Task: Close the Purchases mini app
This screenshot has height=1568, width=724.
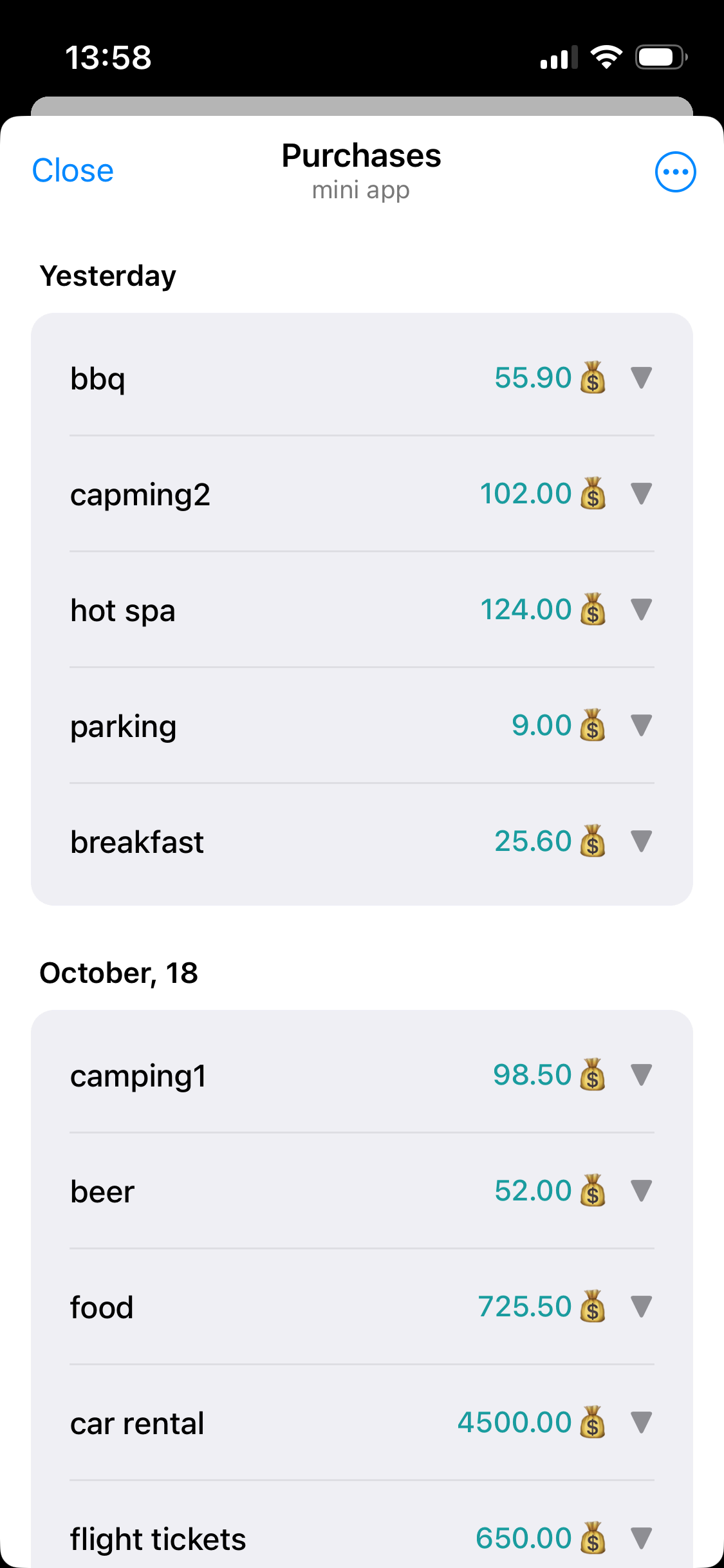Action: pos(73,171)
